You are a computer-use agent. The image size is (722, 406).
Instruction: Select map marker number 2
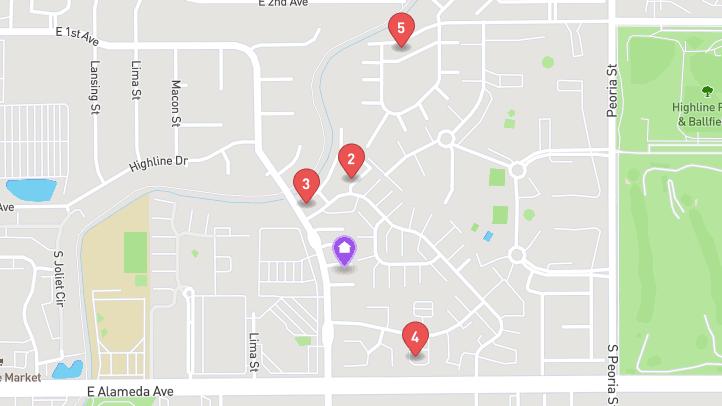tap(350, 158)
